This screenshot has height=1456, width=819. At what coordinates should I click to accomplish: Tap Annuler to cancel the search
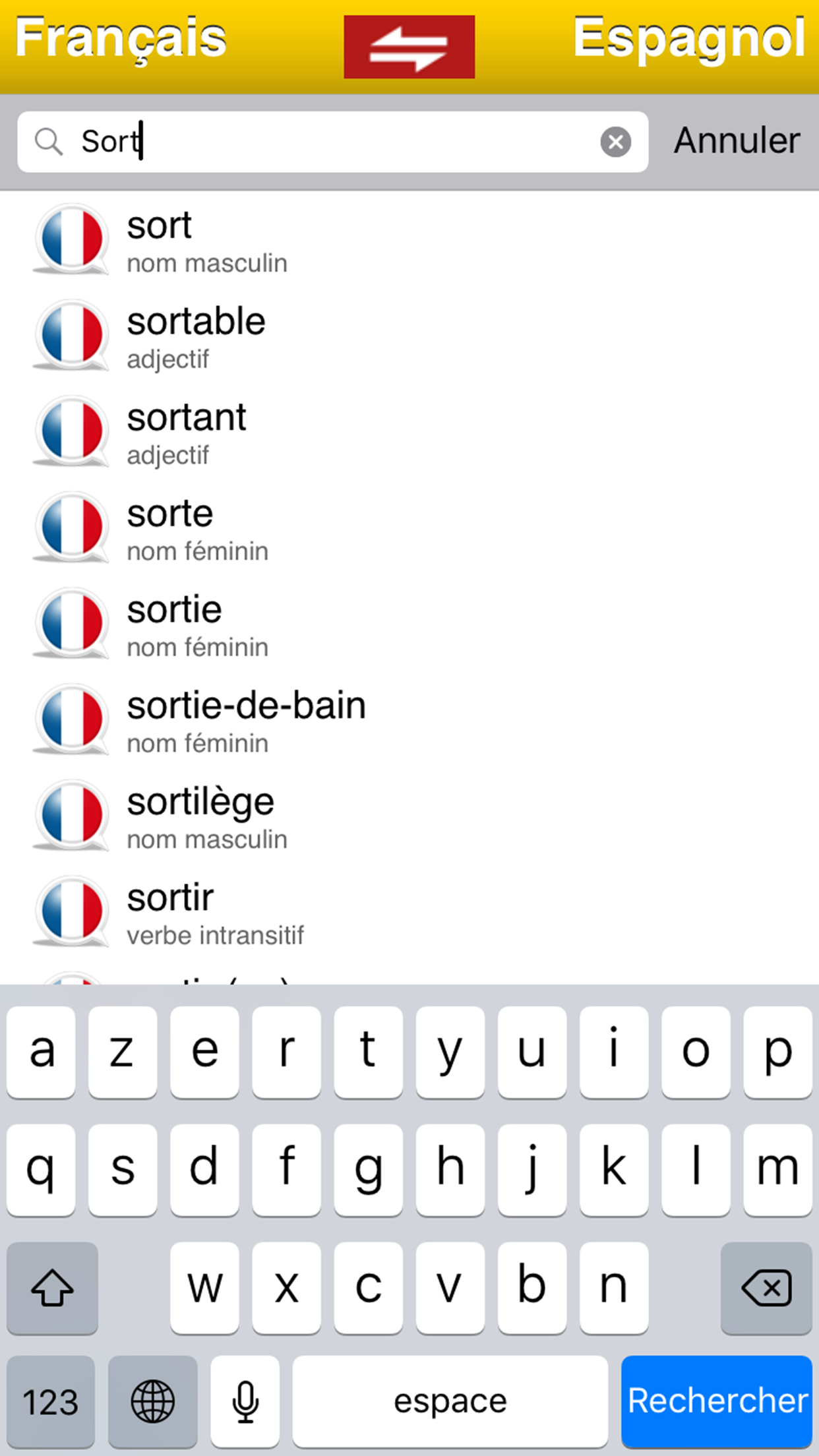737,141
